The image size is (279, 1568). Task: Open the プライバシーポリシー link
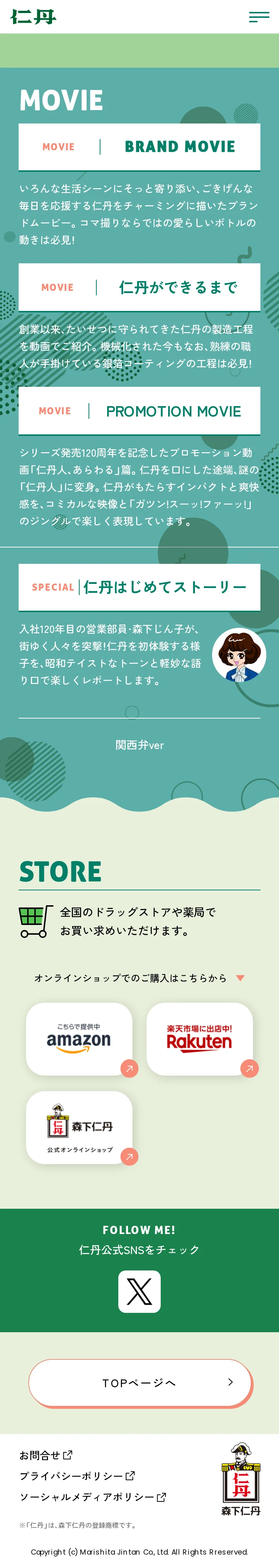(77, 1475)
